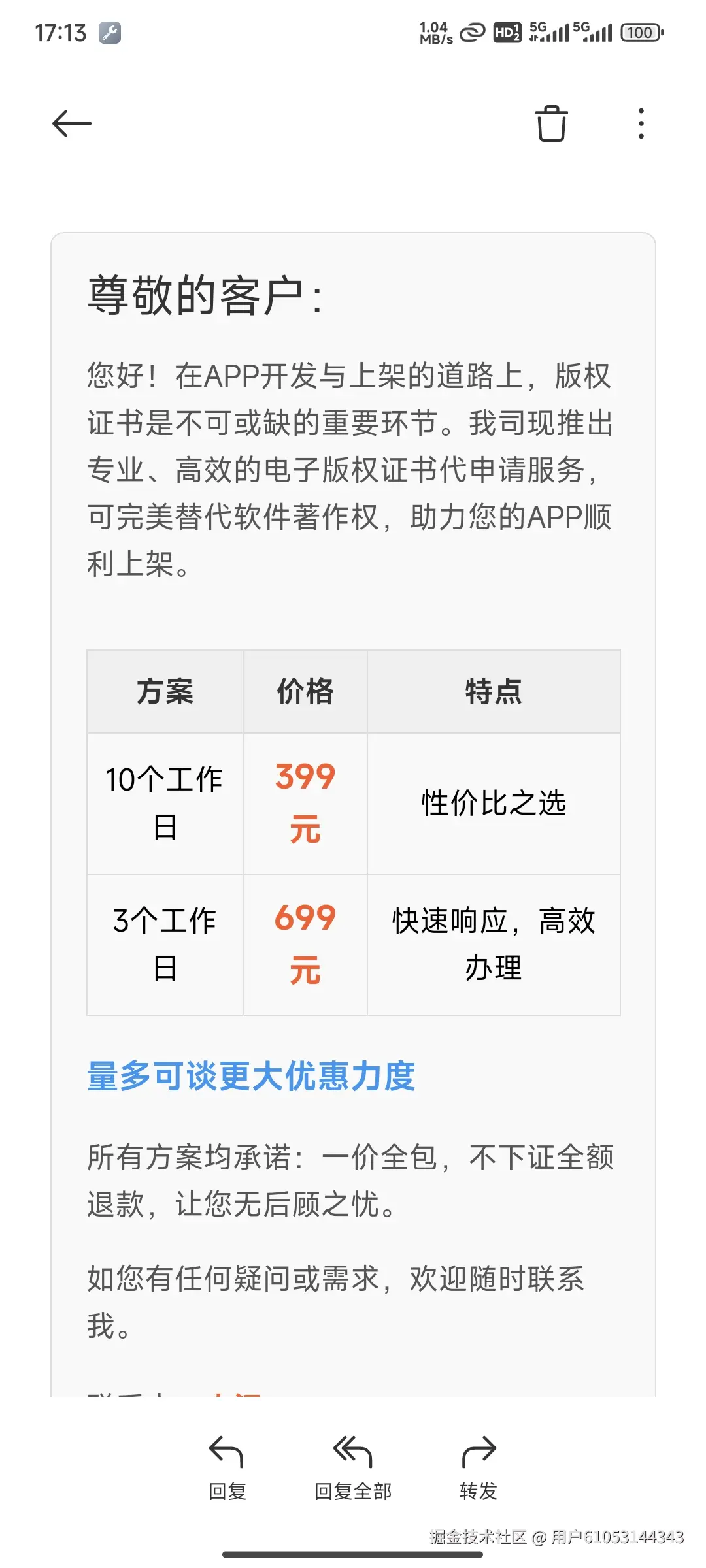Image resolution: width=706 pixels, height=1568 pixels.
Task: Open the blue link 量多可谈更大优惠力度
Action: click(x=251, y=1078)
